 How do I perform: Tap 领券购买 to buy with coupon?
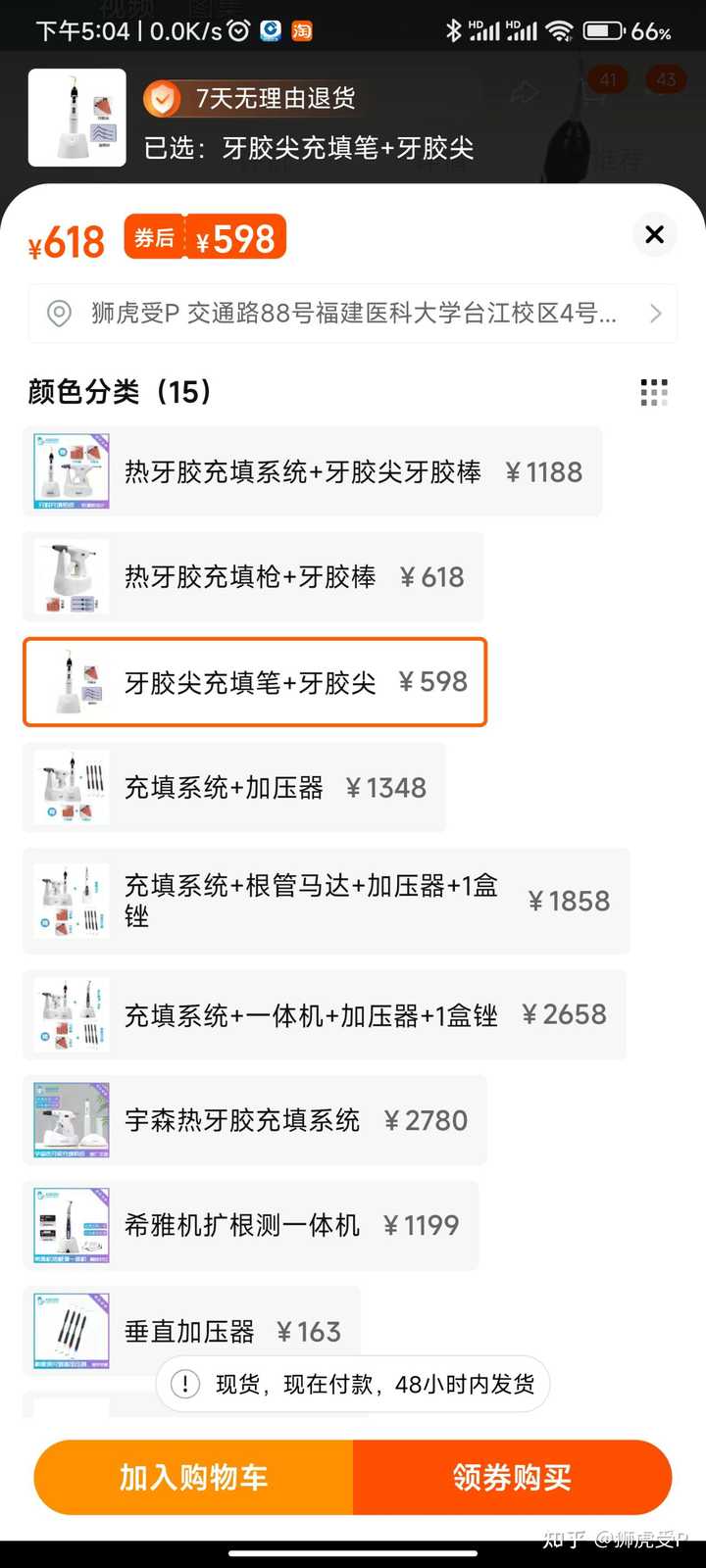pyautogui.click(x=512, y=1477)
